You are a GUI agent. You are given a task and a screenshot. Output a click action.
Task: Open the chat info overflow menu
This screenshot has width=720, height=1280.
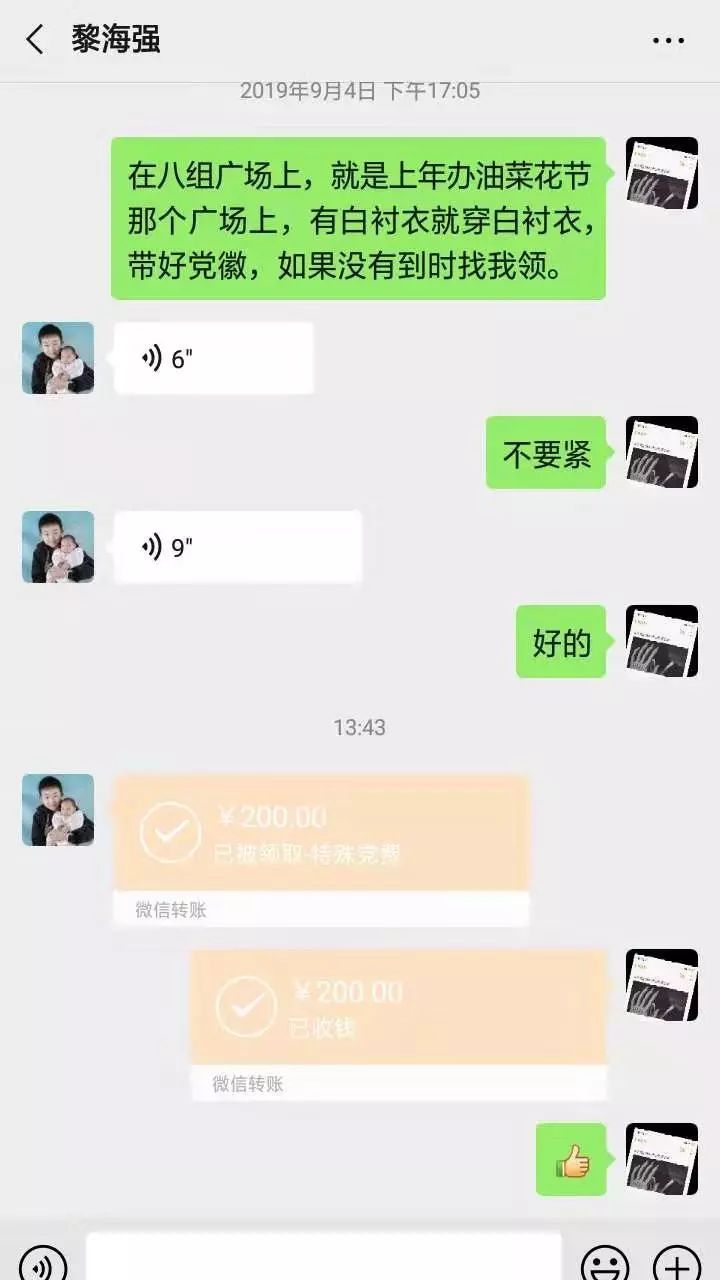pos(668,41)
